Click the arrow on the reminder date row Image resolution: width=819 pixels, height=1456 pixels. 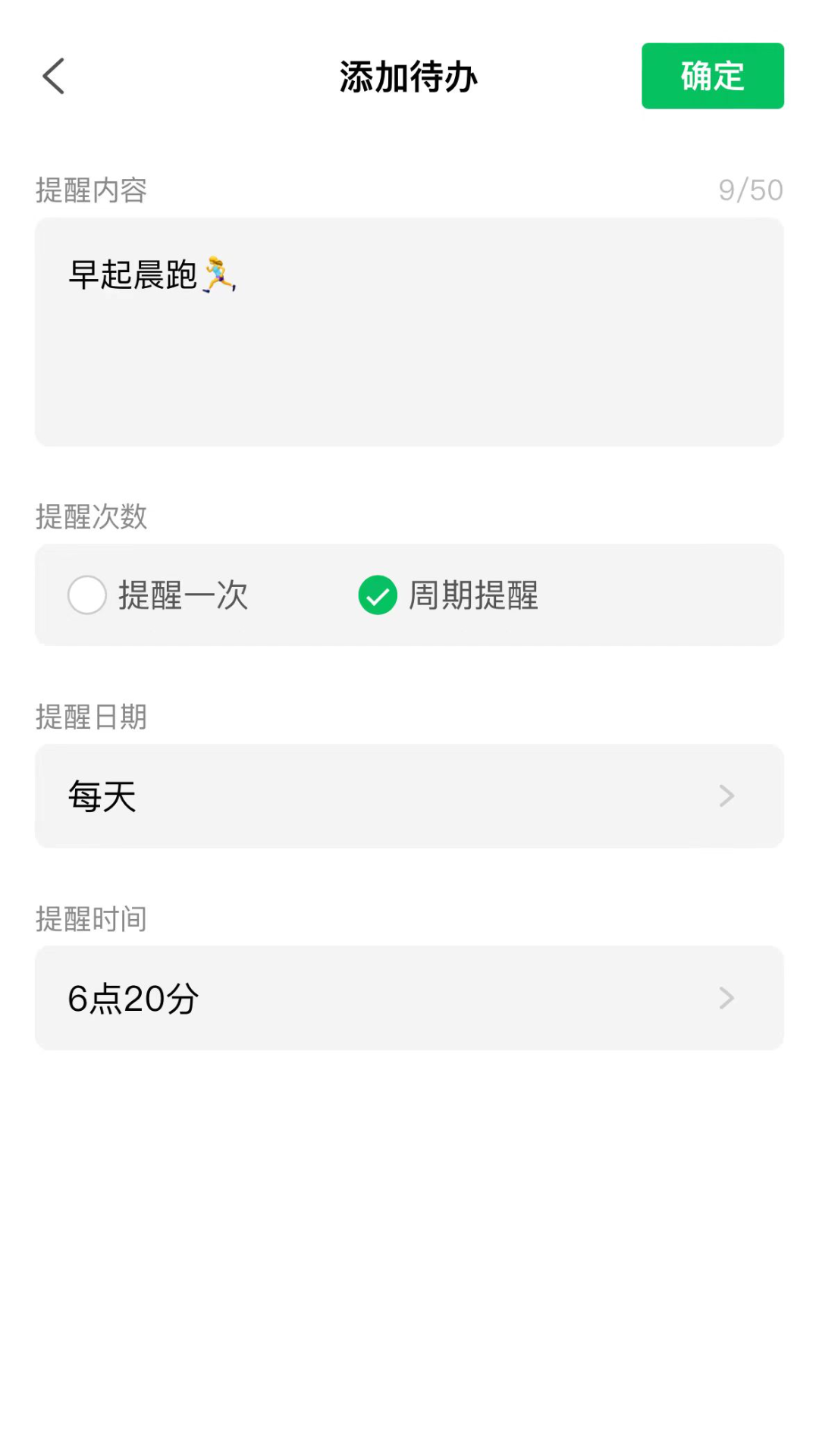click(726, 795)
